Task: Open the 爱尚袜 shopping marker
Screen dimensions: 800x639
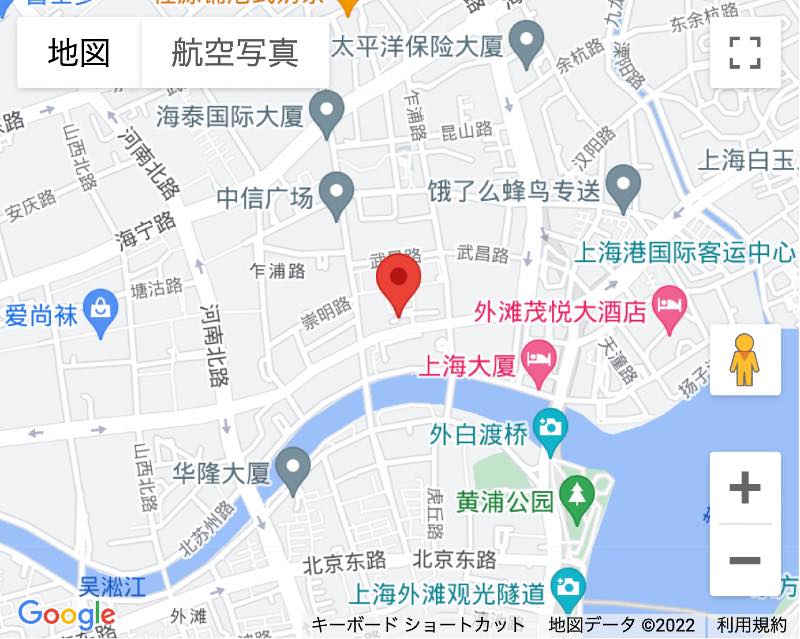Action: 100,308
